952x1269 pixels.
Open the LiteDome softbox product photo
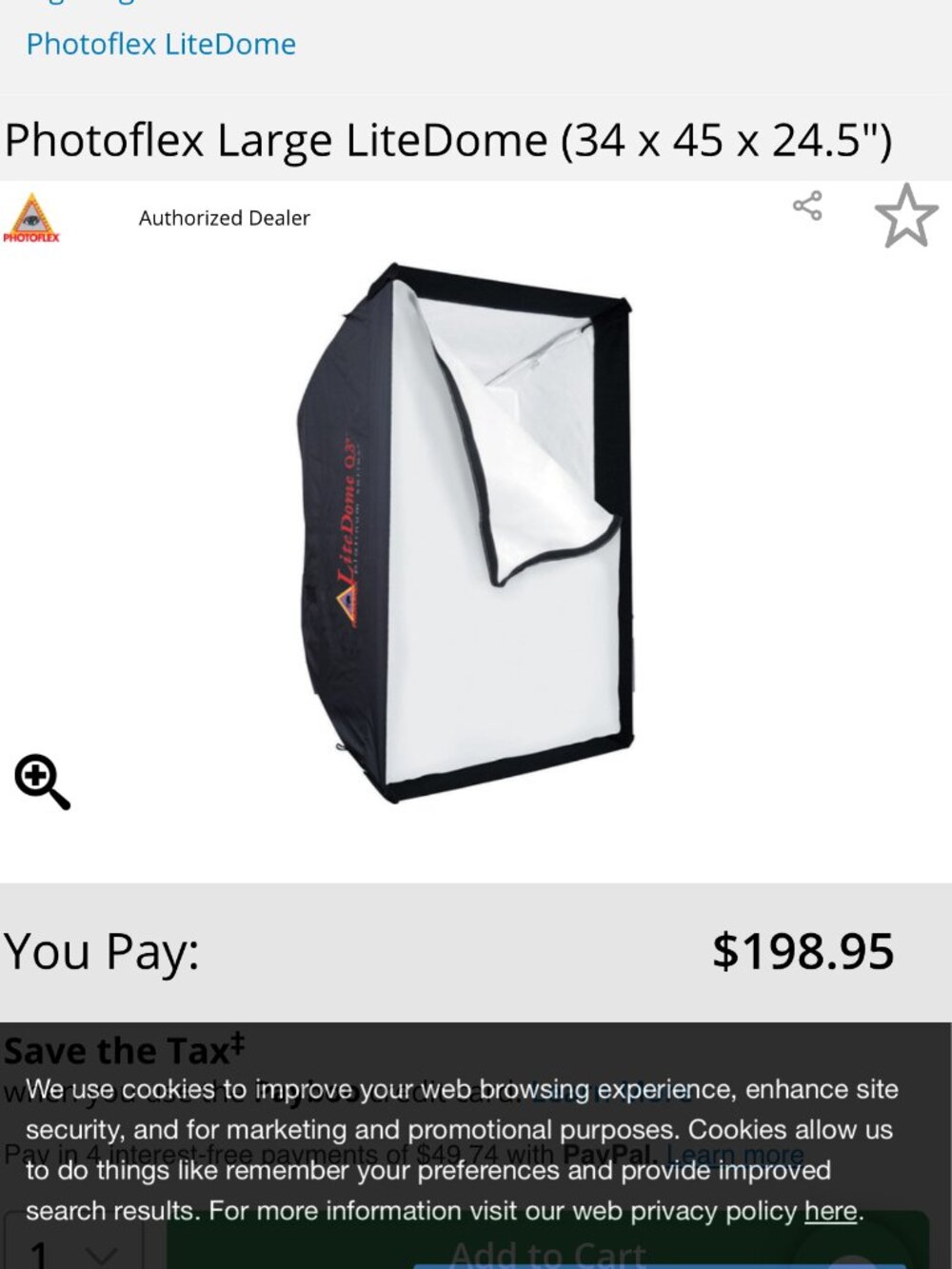[466, 533]
